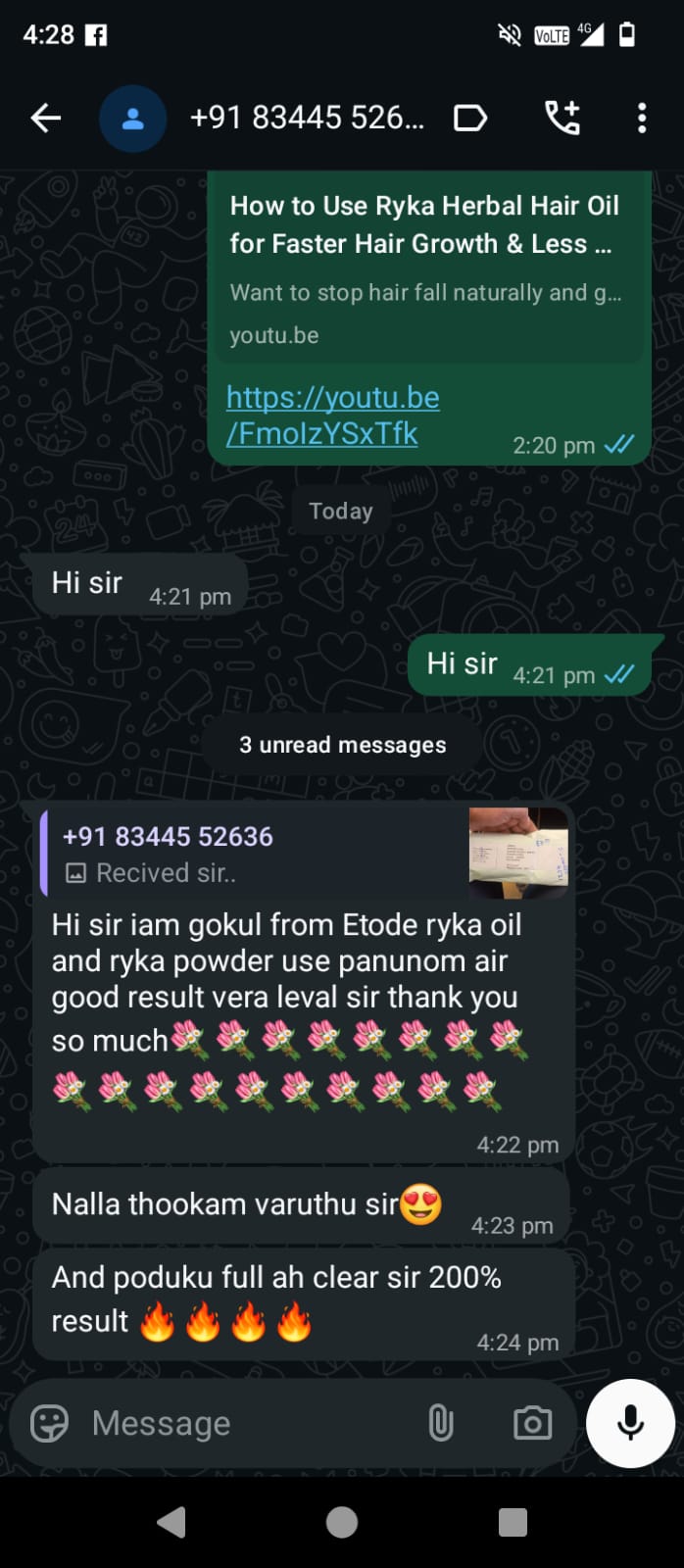
Task: Open contact info for +91 83445 526...
Action: click(306, 119)
